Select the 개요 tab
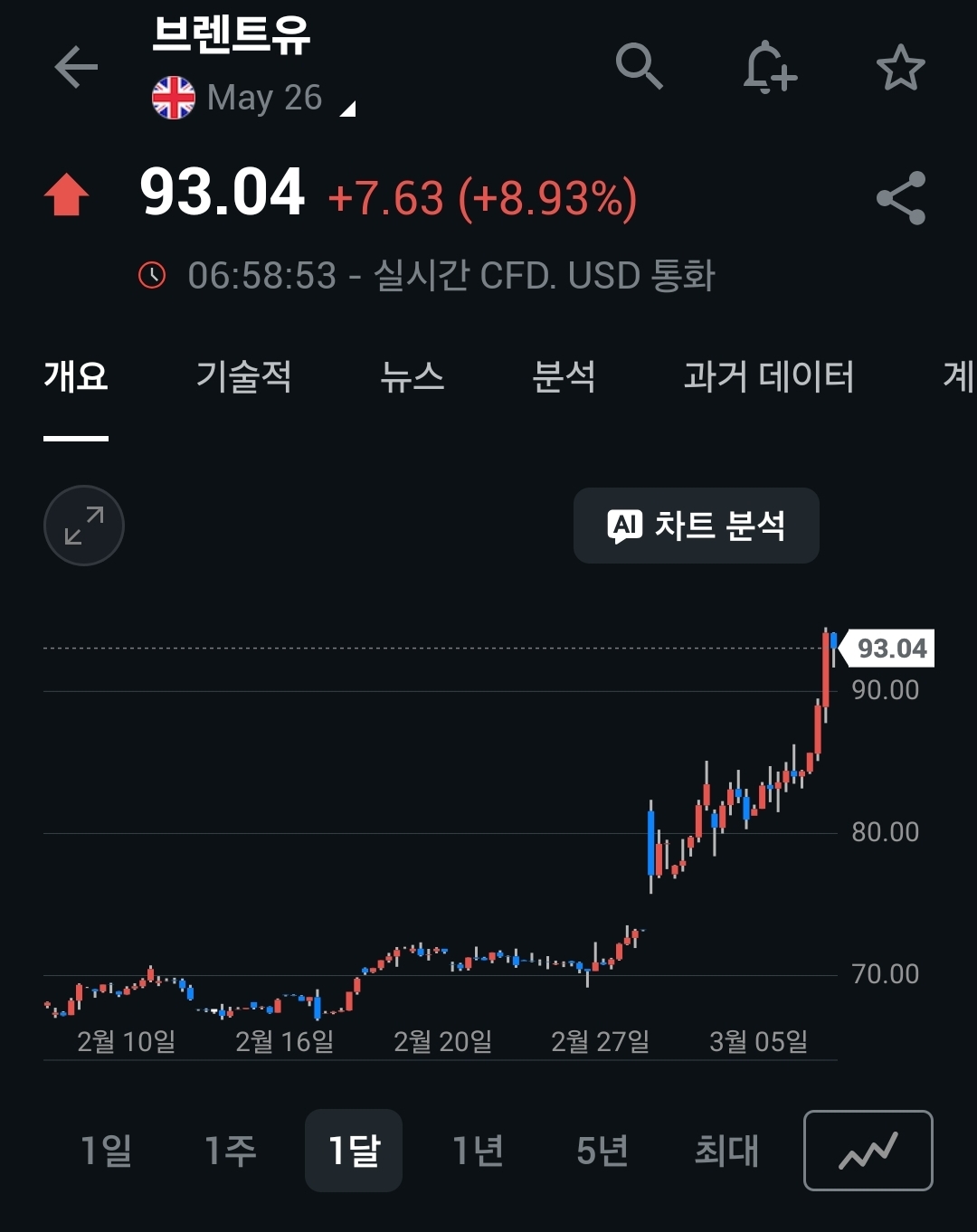Viewport: 977px width, 1232px height. coord(76,377)
